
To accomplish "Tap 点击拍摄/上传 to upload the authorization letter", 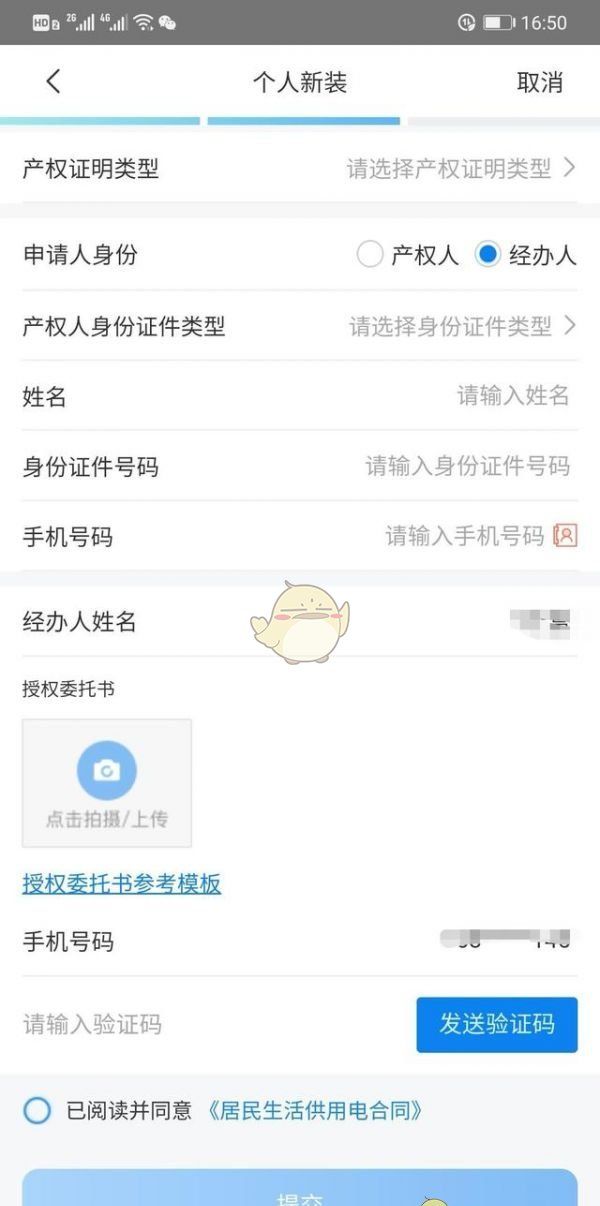I will (107, 783).
